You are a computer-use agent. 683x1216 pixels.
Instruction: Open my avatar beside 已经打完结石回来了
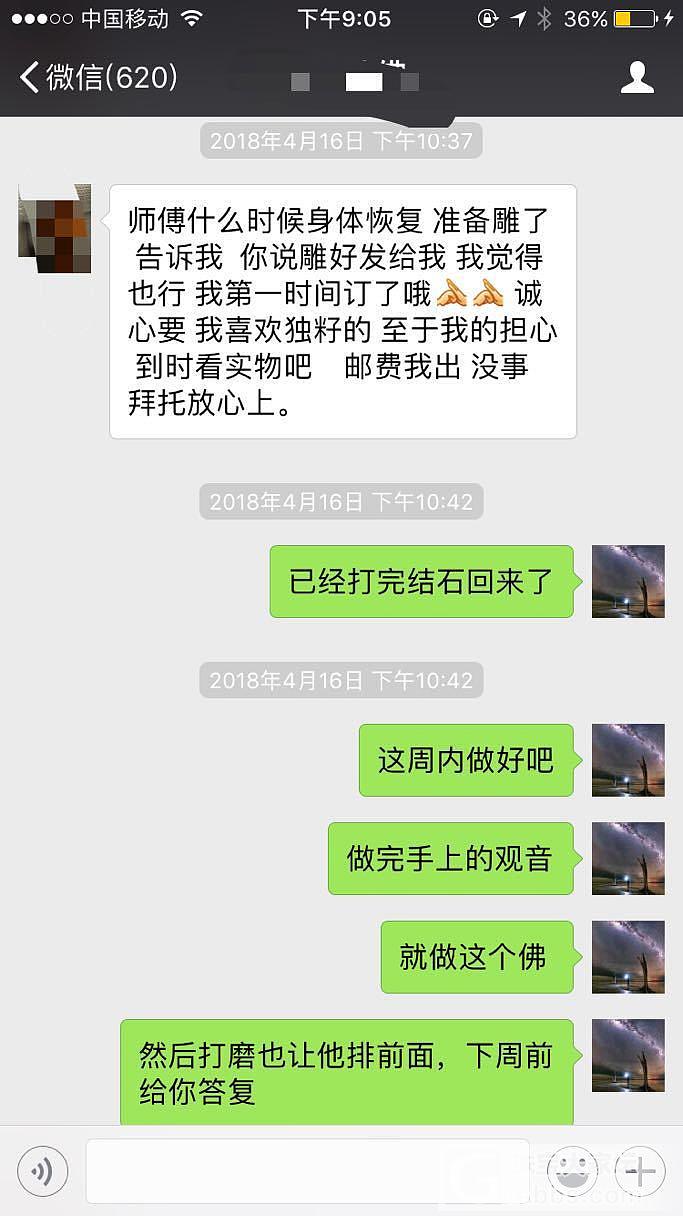(628, 581)
